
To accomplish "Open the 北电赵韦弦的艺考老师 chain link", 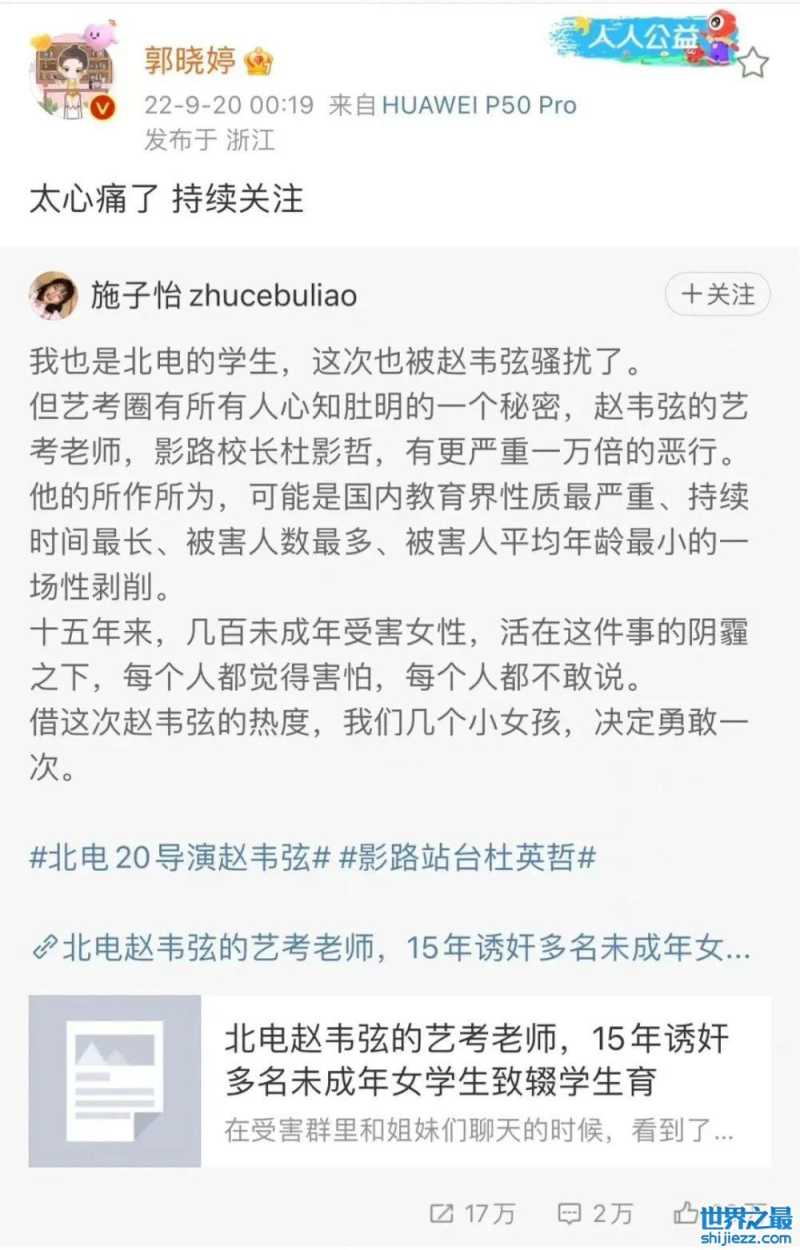I will (390, 947).
